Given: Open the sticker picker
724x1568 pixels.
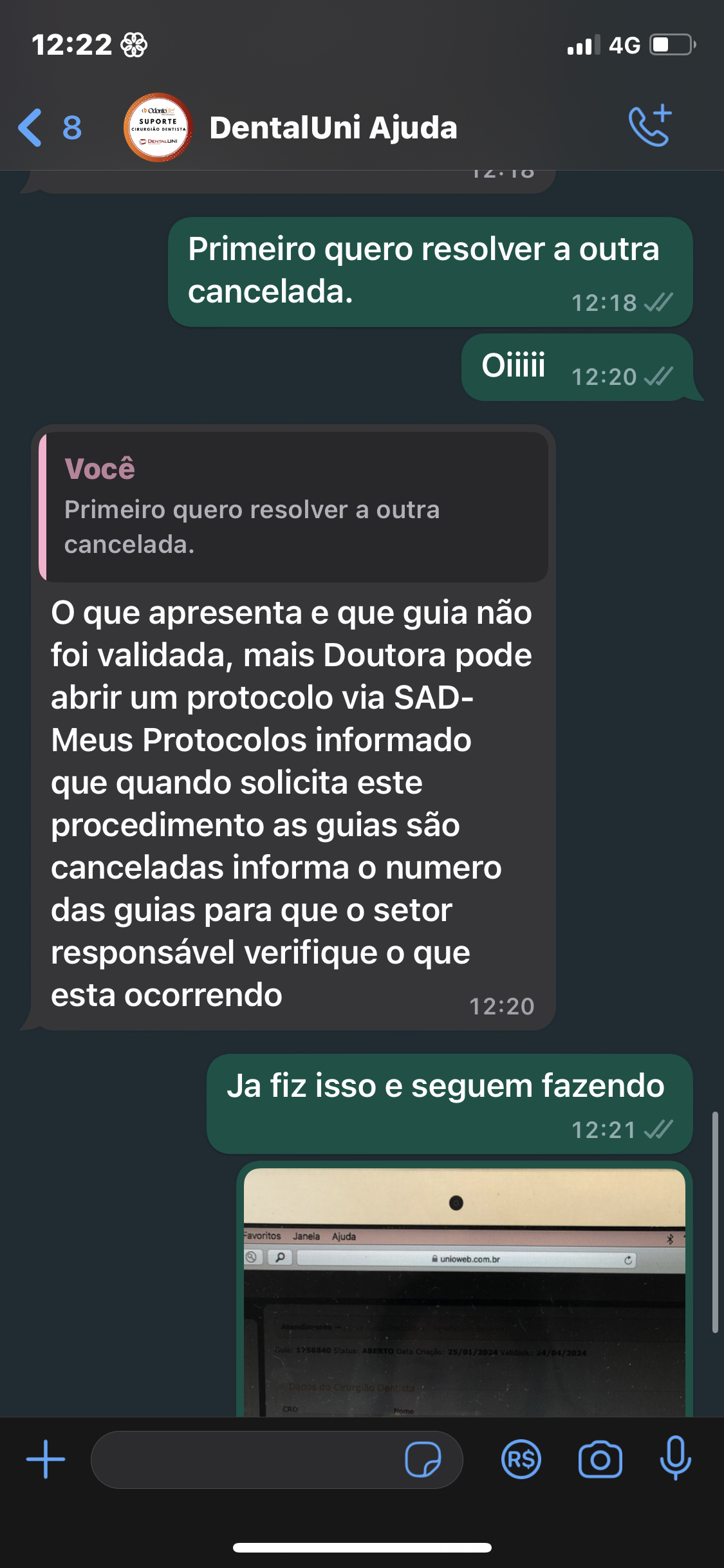Looking at the screenshot, I should point(423,1459).
